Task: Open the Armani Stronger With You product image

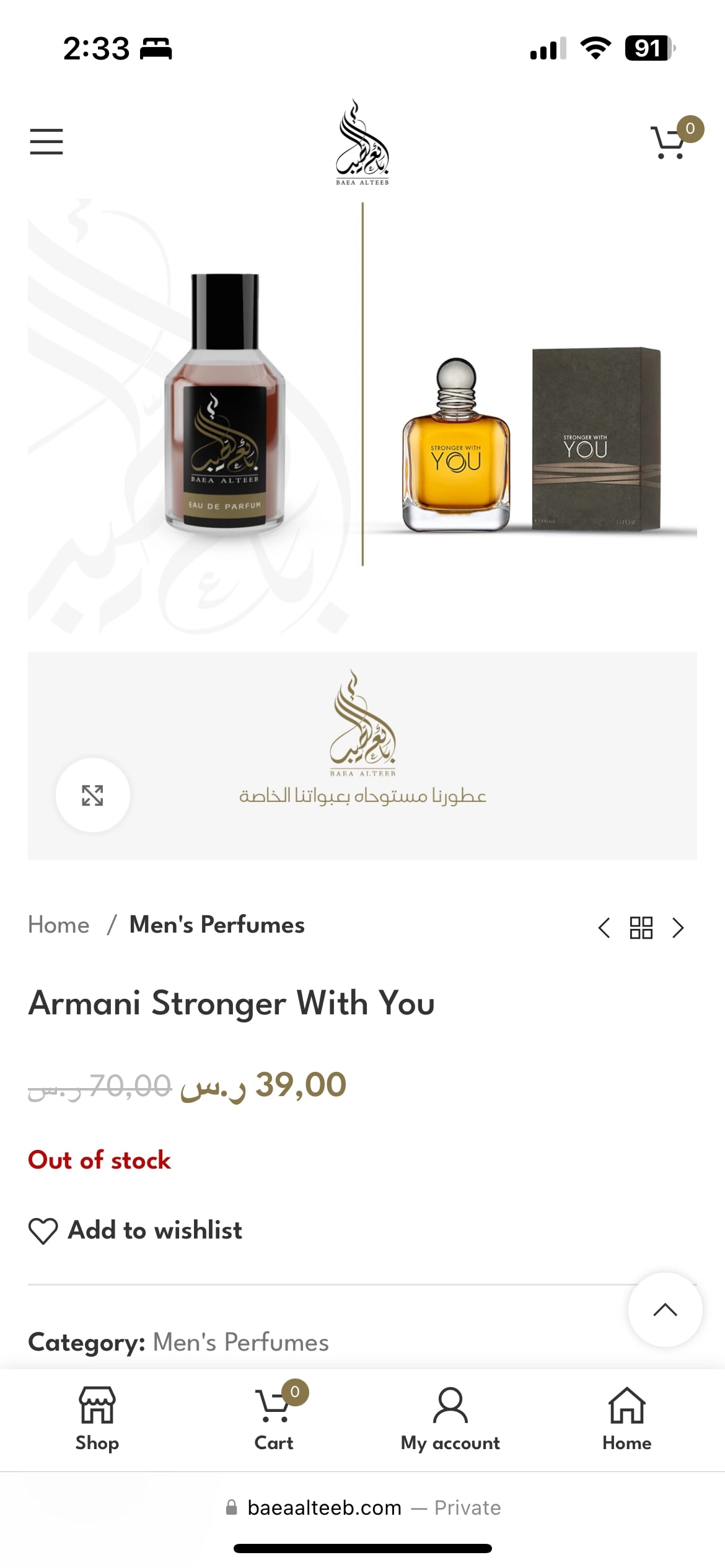Action: (x=362, y=416)
